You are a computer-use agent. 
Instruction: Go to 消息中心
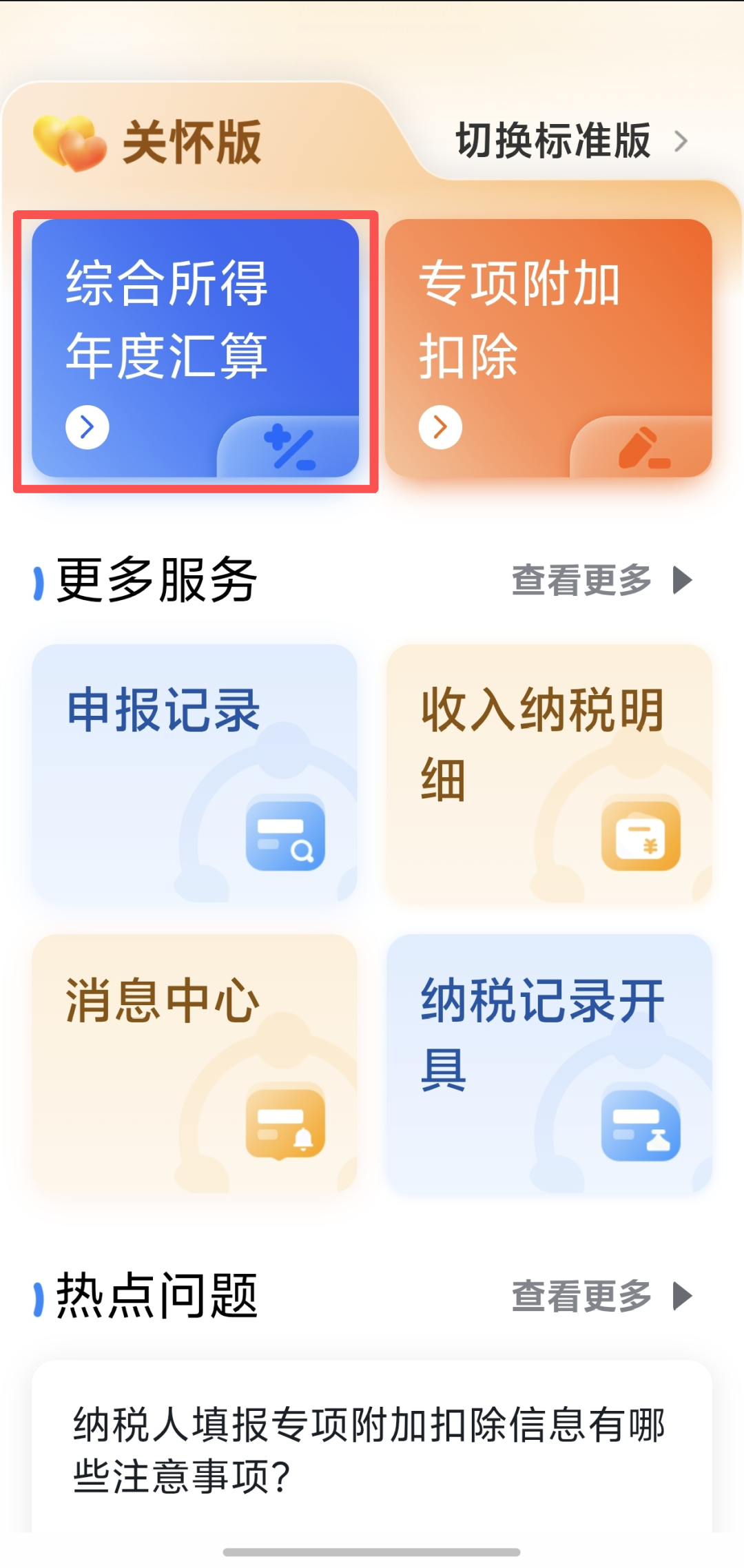(x=195, y=1064)
